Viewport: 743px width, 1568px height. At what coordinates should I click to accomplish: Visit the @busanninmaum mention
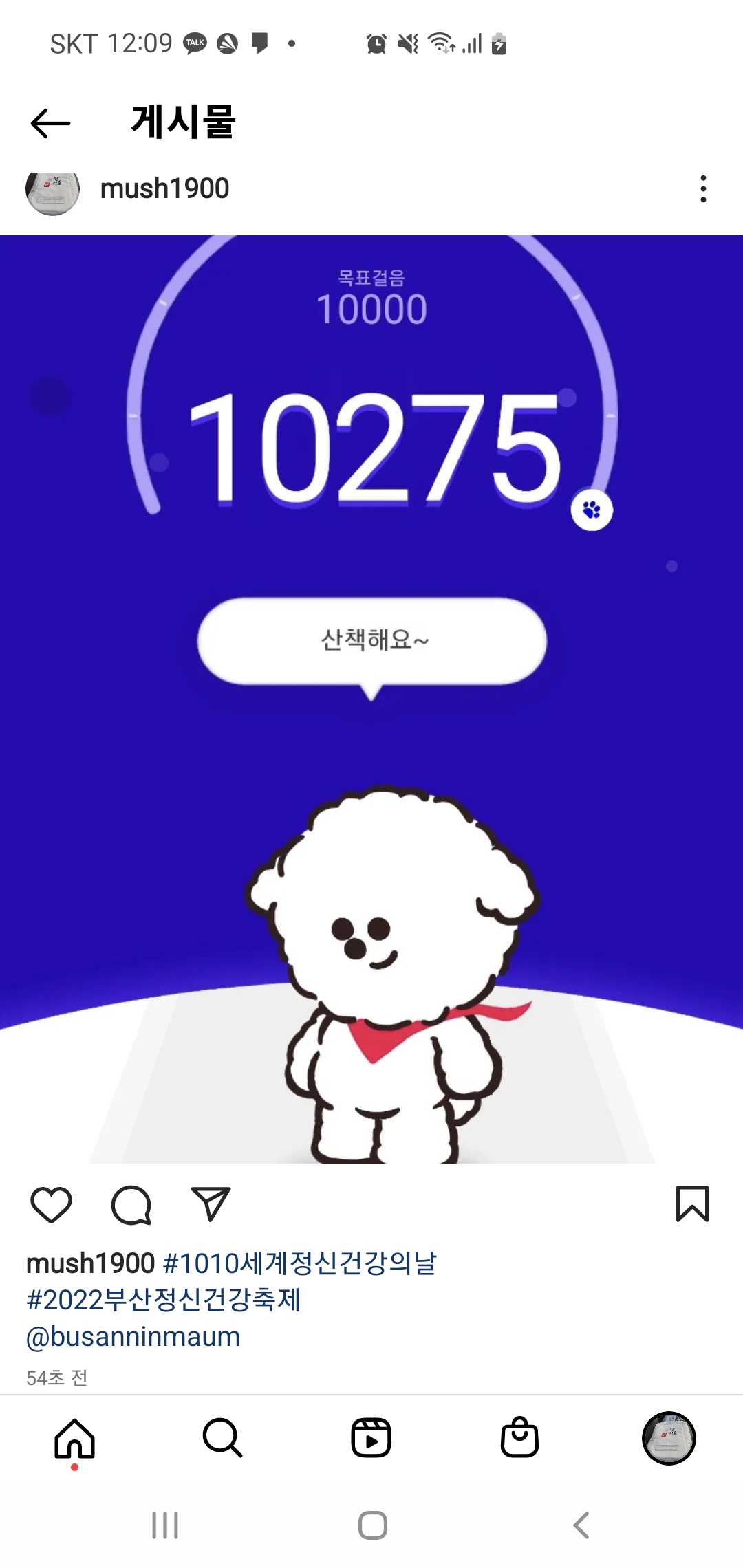[133, 1337]
